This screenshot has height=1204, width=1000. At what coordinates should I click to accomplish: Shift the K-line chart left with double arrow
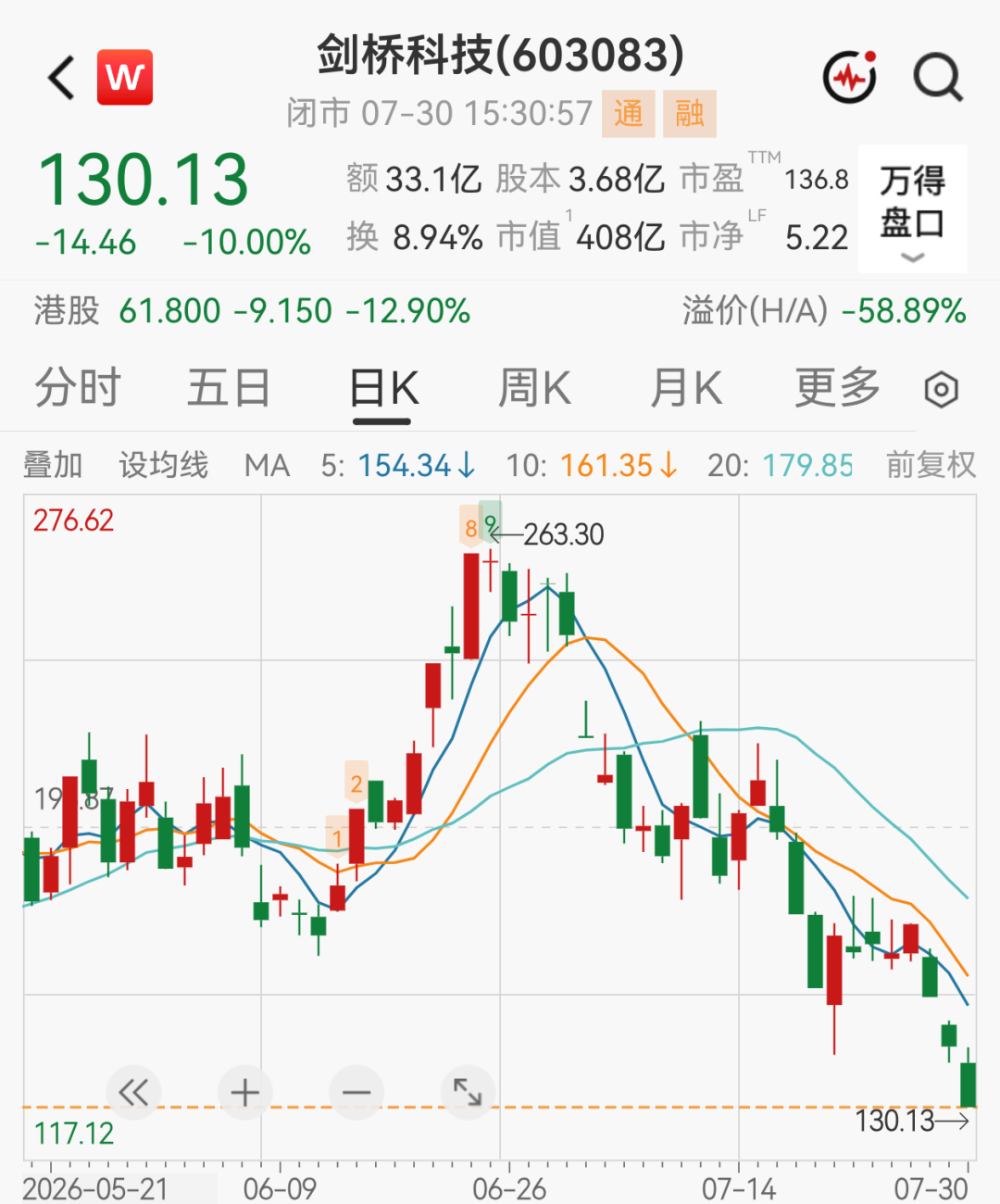tap(133, 1093)
